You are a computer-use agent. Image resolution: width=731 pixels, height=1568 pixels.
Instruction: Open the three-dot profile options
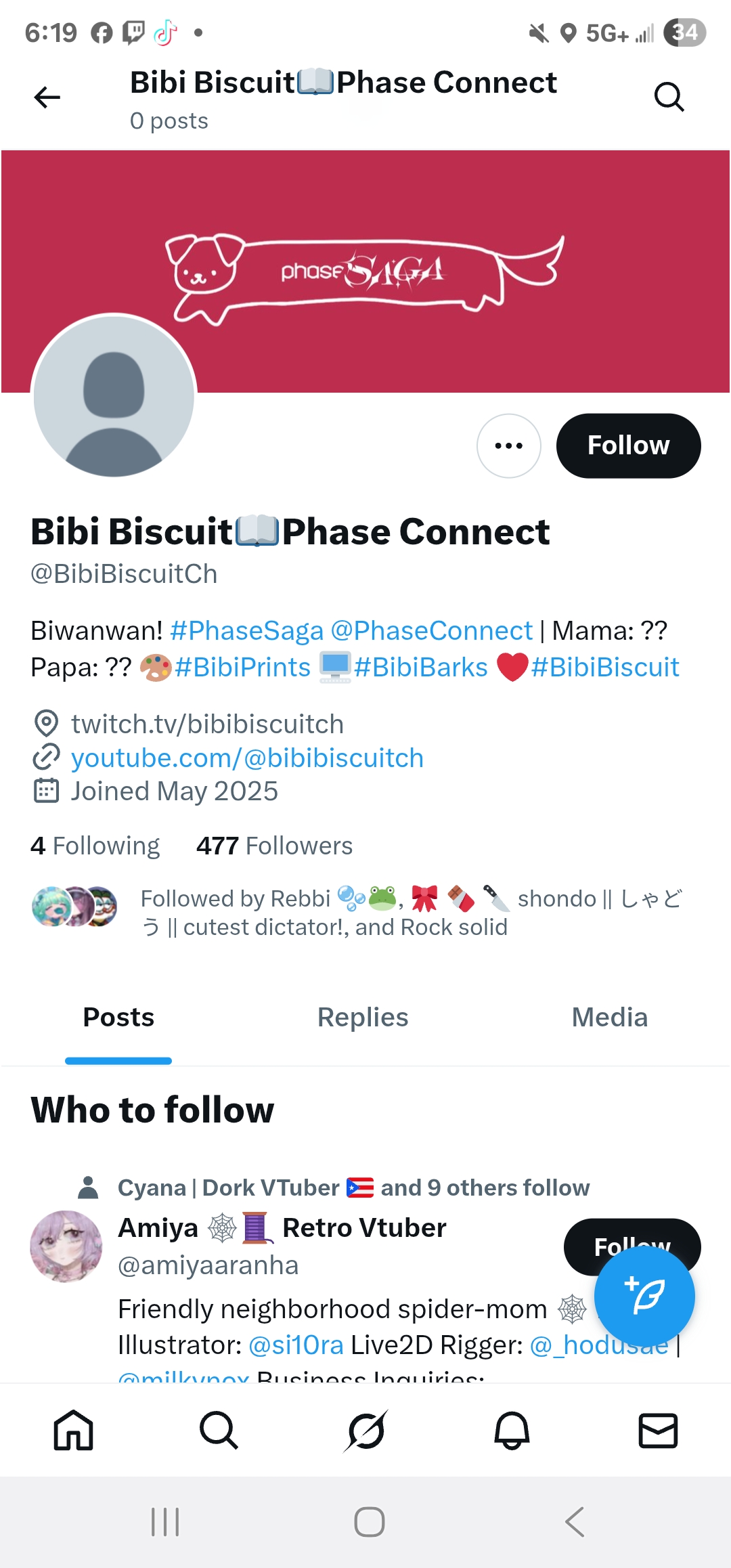click(x=508, y=445)
